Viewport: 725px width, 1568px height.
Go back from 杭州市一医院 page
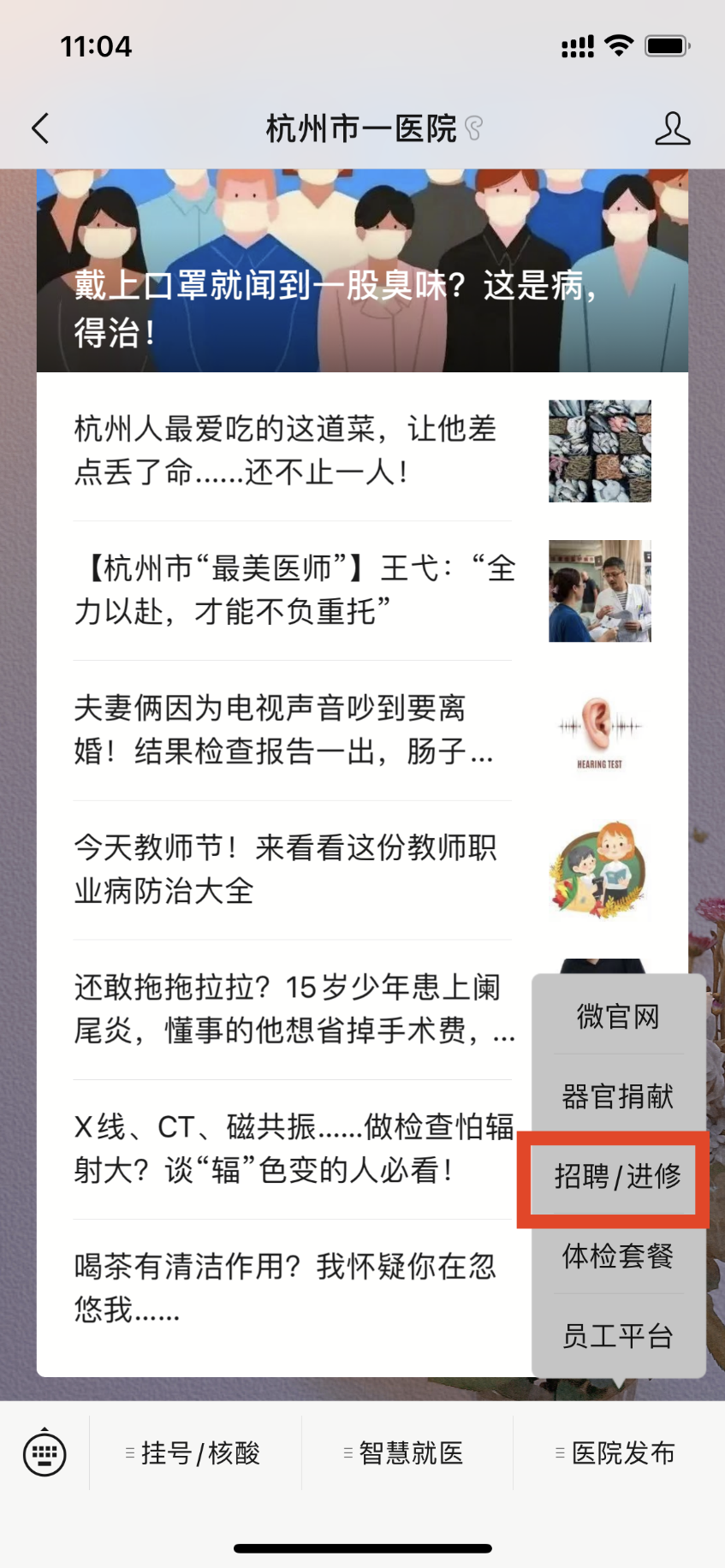coord(40,128)
